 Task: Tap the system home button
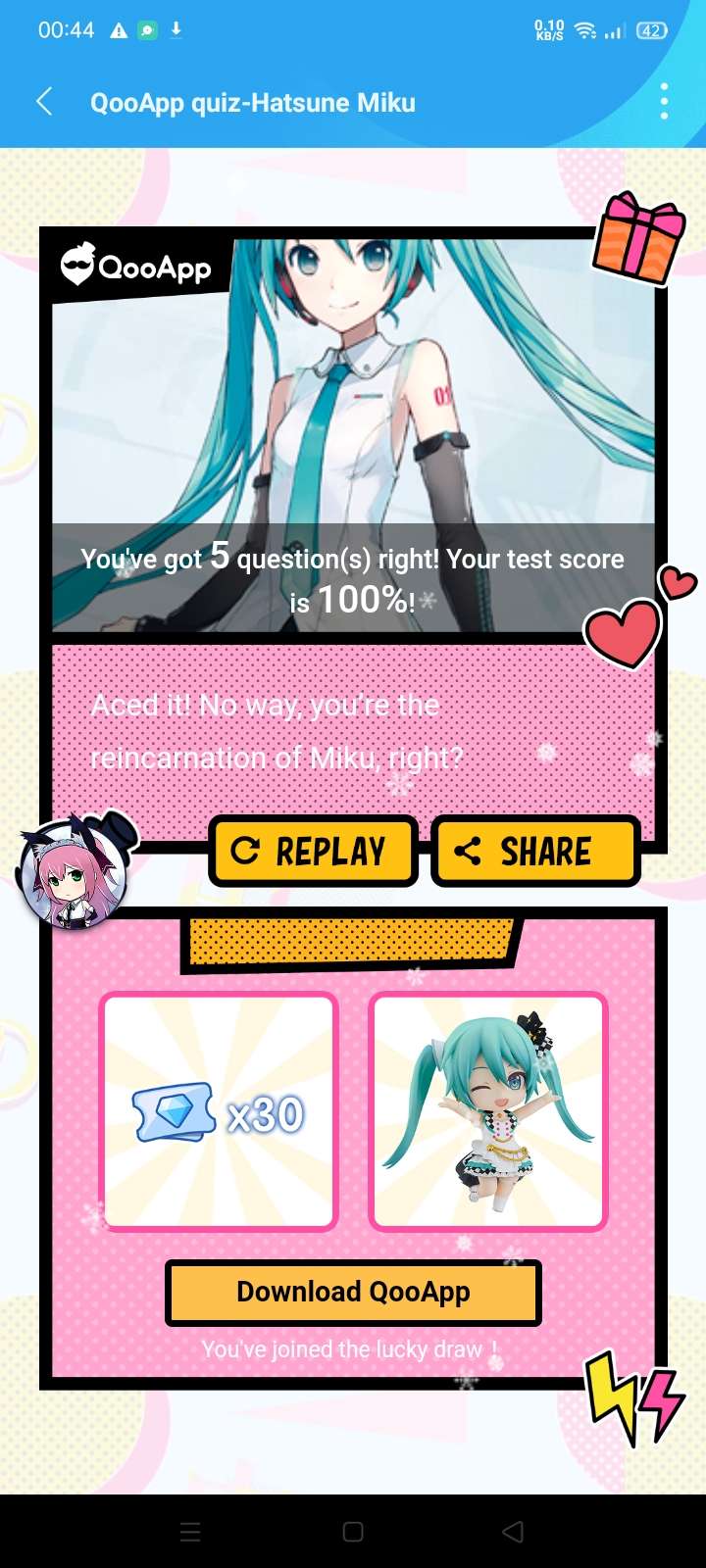(x=353, y=1532)
